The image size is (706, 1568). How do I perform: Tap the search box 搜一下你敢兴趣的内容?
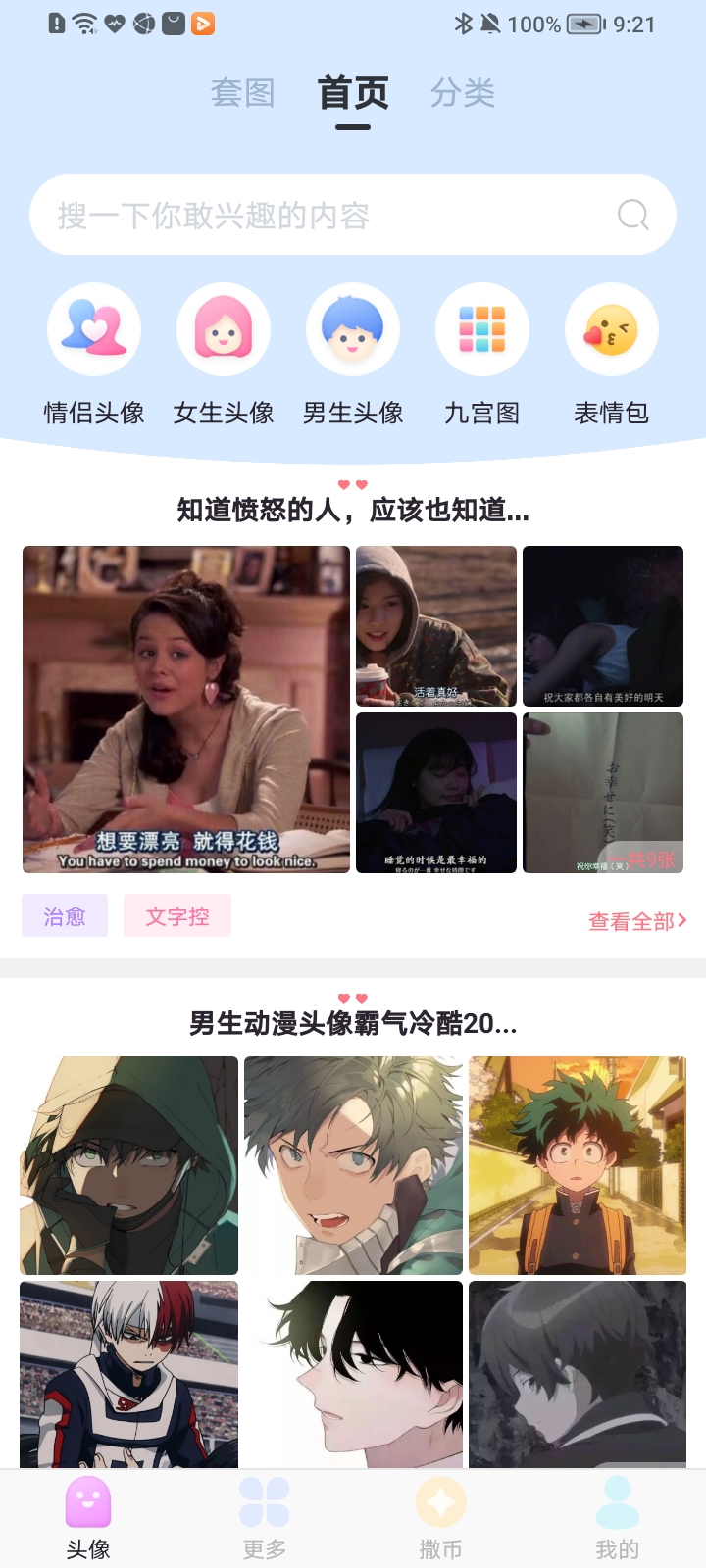pyautogui.click(x=333, y=216)
